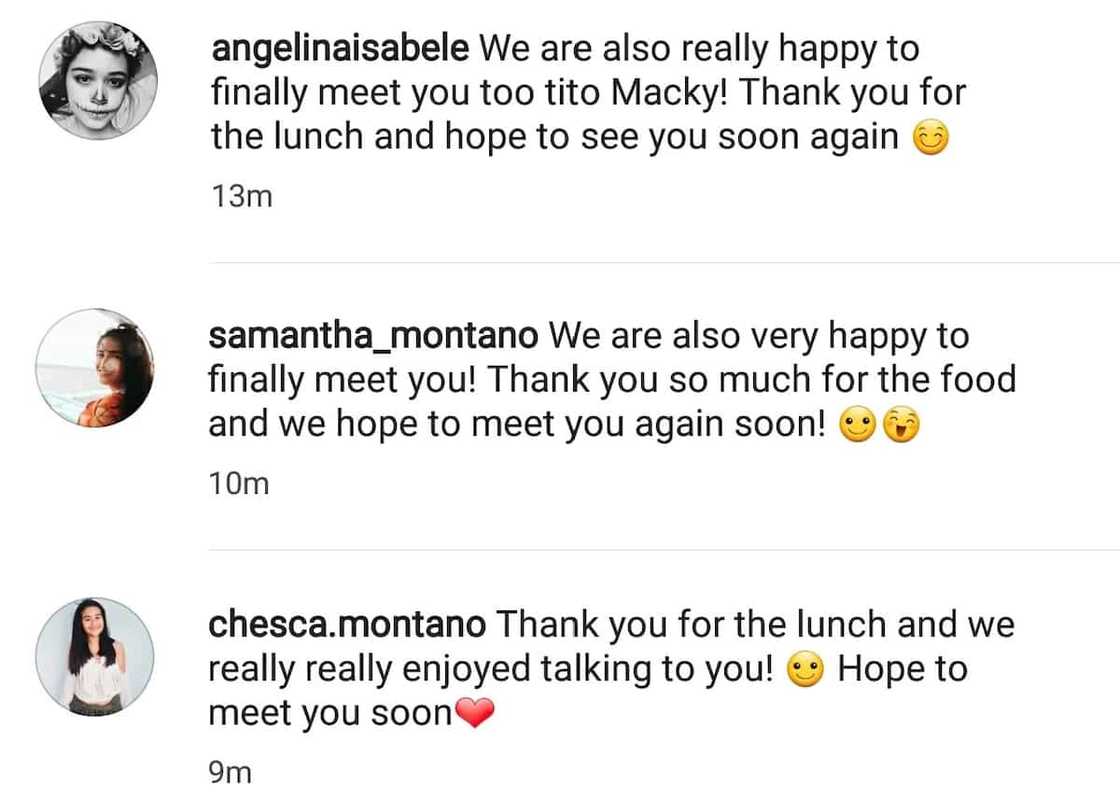The image size is (1120, 798).
Task: Open the samantha_montano username link
Action: pyautogui.click(x=373, y=337)
